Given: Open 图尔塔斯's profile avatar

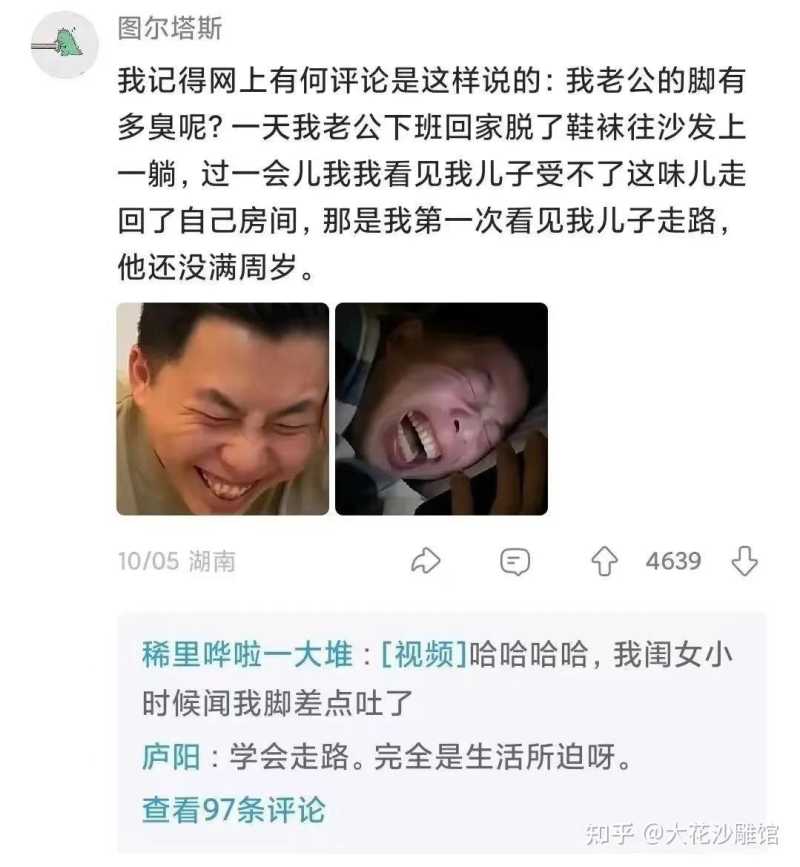Looking at the screenshot, I should tap(65, 45).
